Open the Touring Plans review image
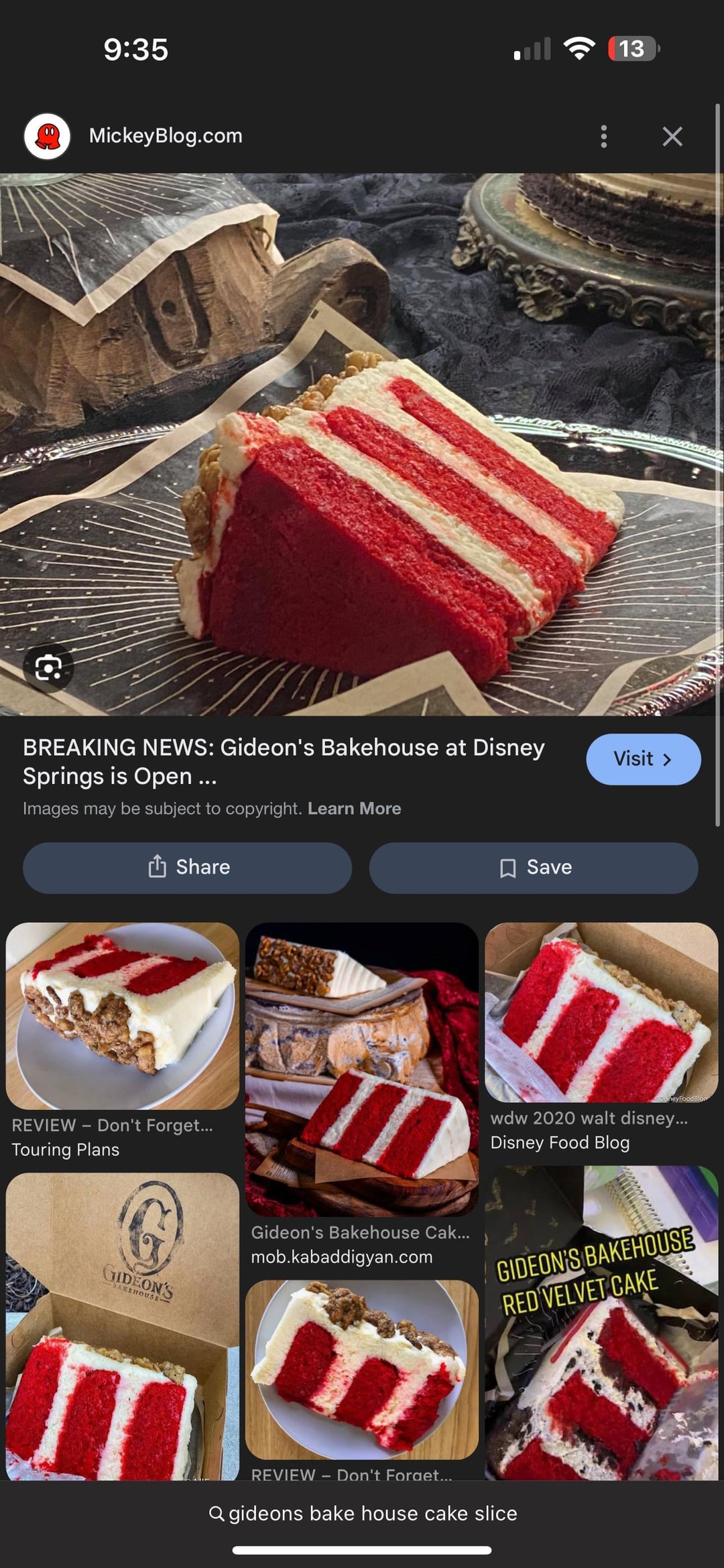The image size is (724, 1568). point(122,1016)
